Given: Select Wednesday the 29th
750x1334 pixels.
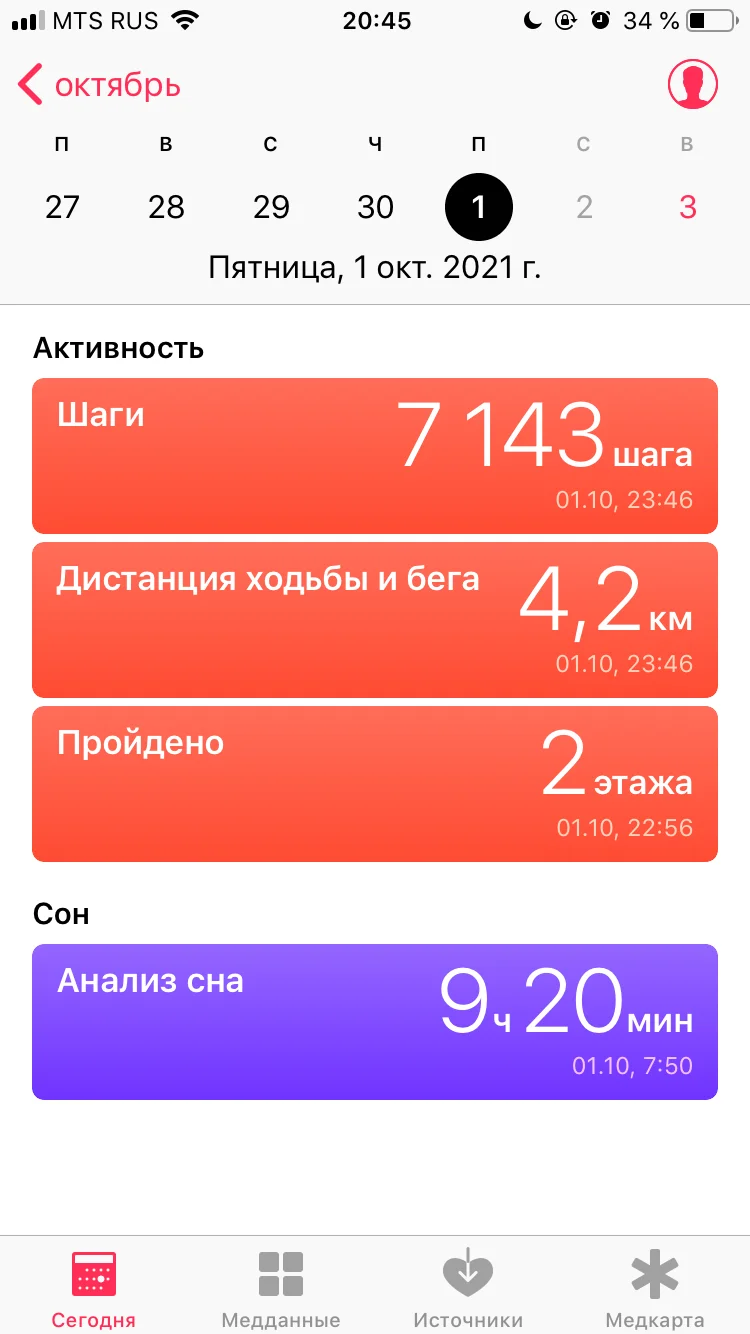Looking at the screenshot, I should (x=271, y=207).
